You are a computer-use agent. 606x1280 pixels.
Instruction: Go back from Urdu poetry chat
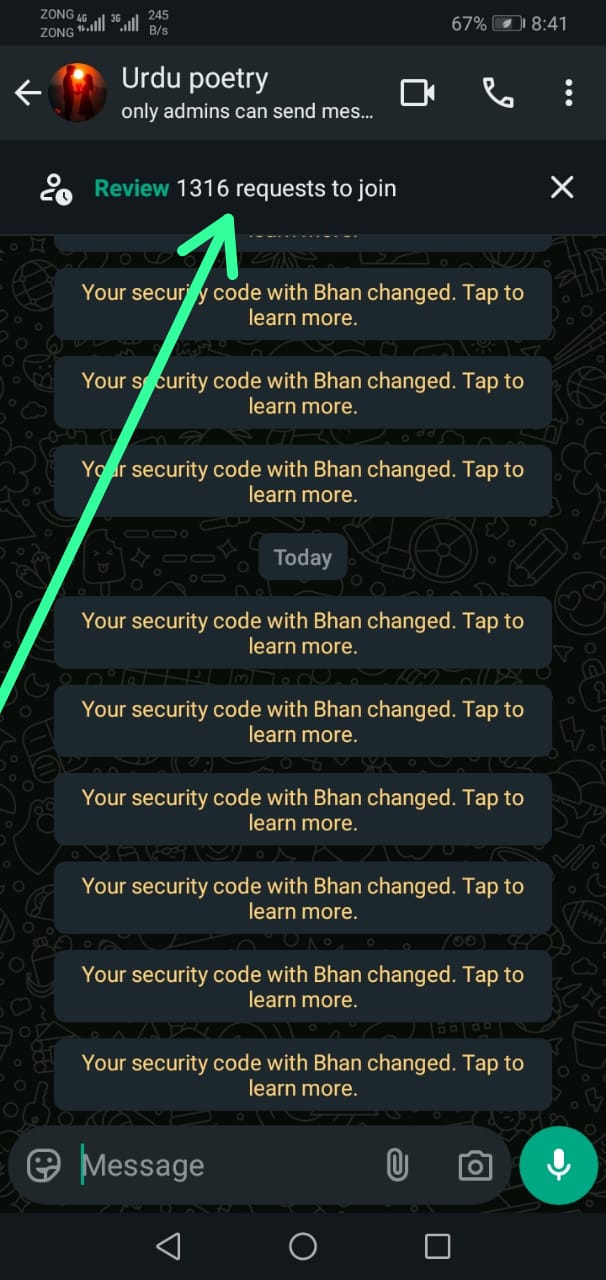coord(27,93)
